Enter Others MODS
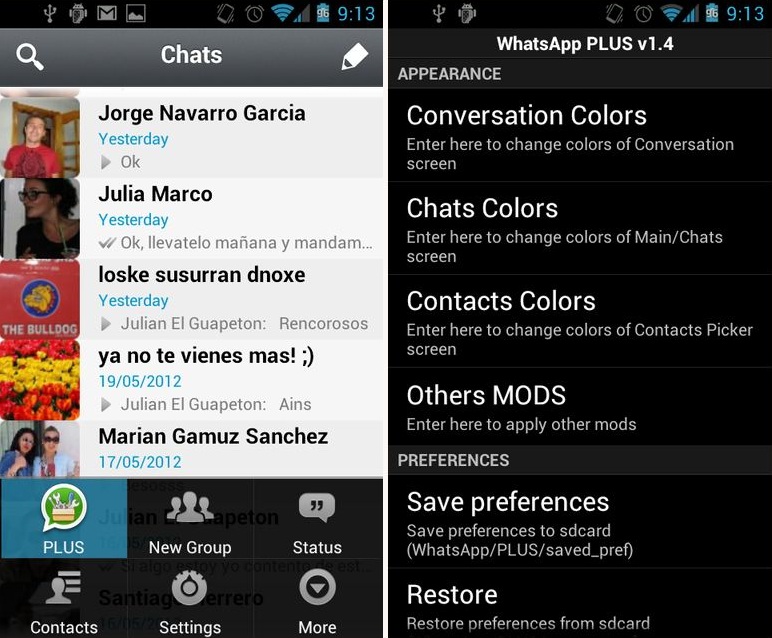Screen dimensions: 772x638 tap(579, 406)
